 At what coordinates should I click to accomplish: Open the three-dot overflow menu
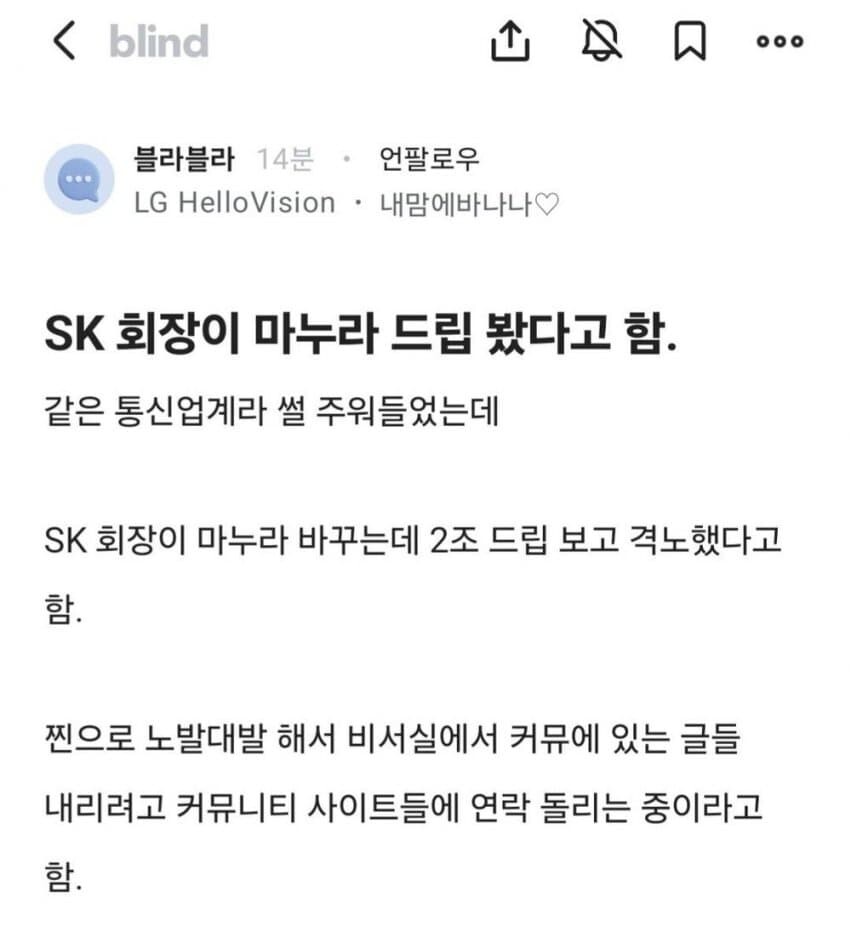pyautogui.click(x=780, y=42)
